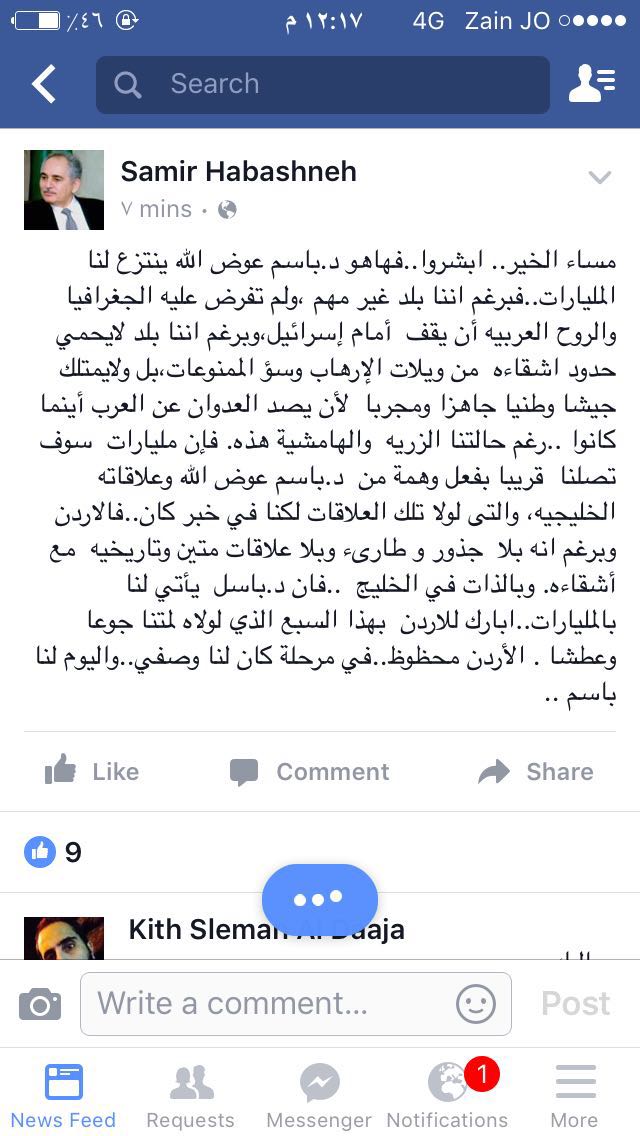Tap the blue three-dots bubble
640x1136 pixels.
click(319, 899)
